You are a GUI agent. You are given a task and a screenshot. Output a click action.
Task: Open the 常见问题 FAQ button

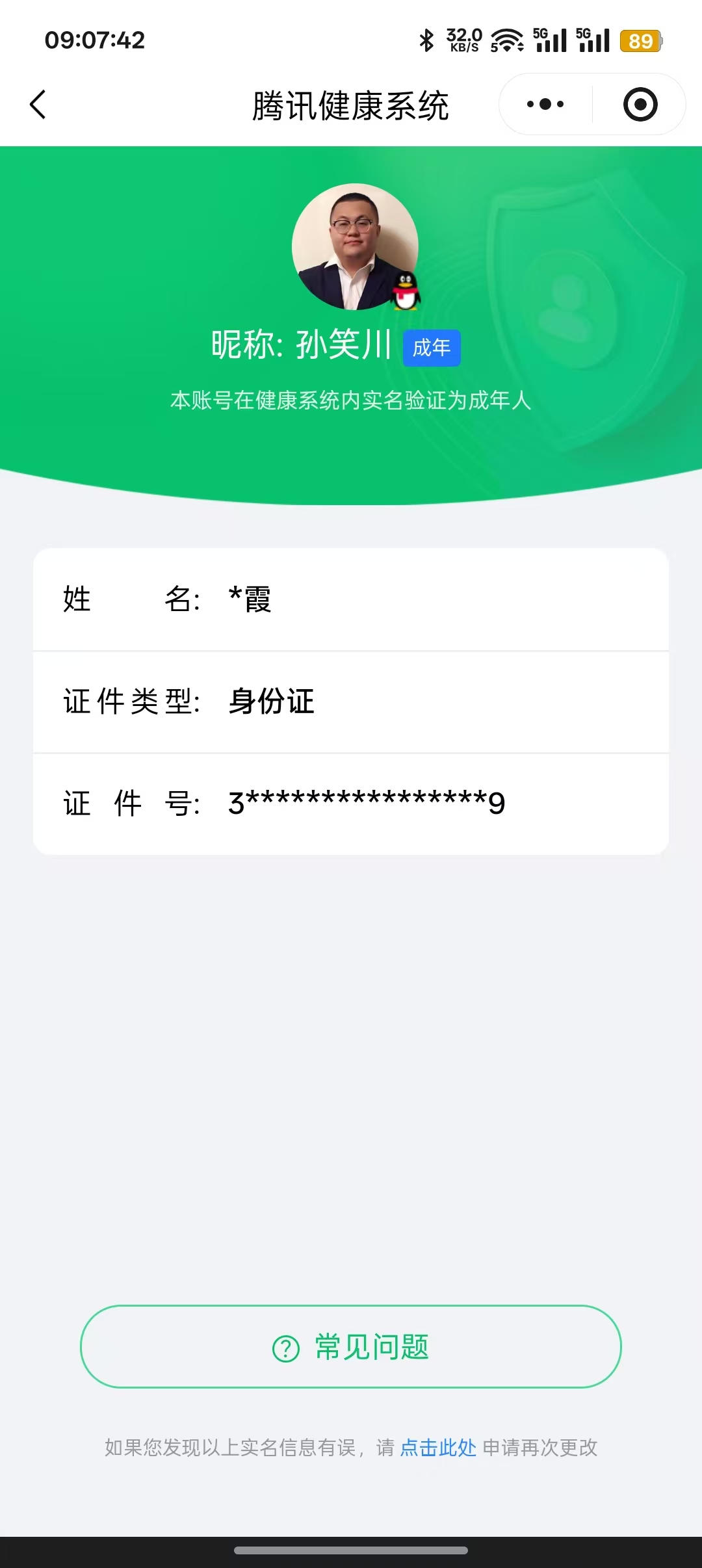pos(351,1347)
